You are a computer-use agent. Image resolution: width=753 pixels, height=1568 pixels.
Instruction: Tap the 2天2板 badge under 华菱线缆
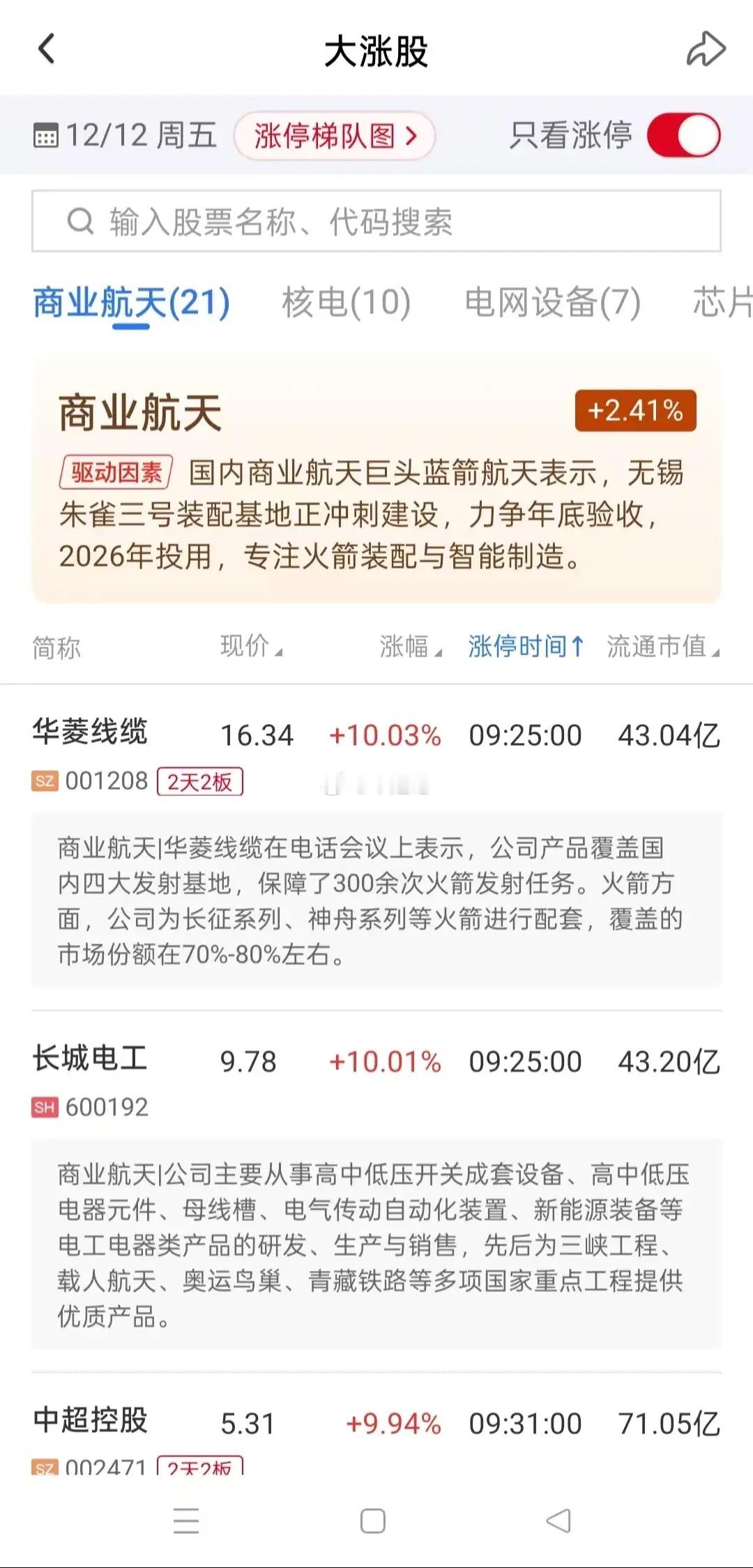pos(200,781)
